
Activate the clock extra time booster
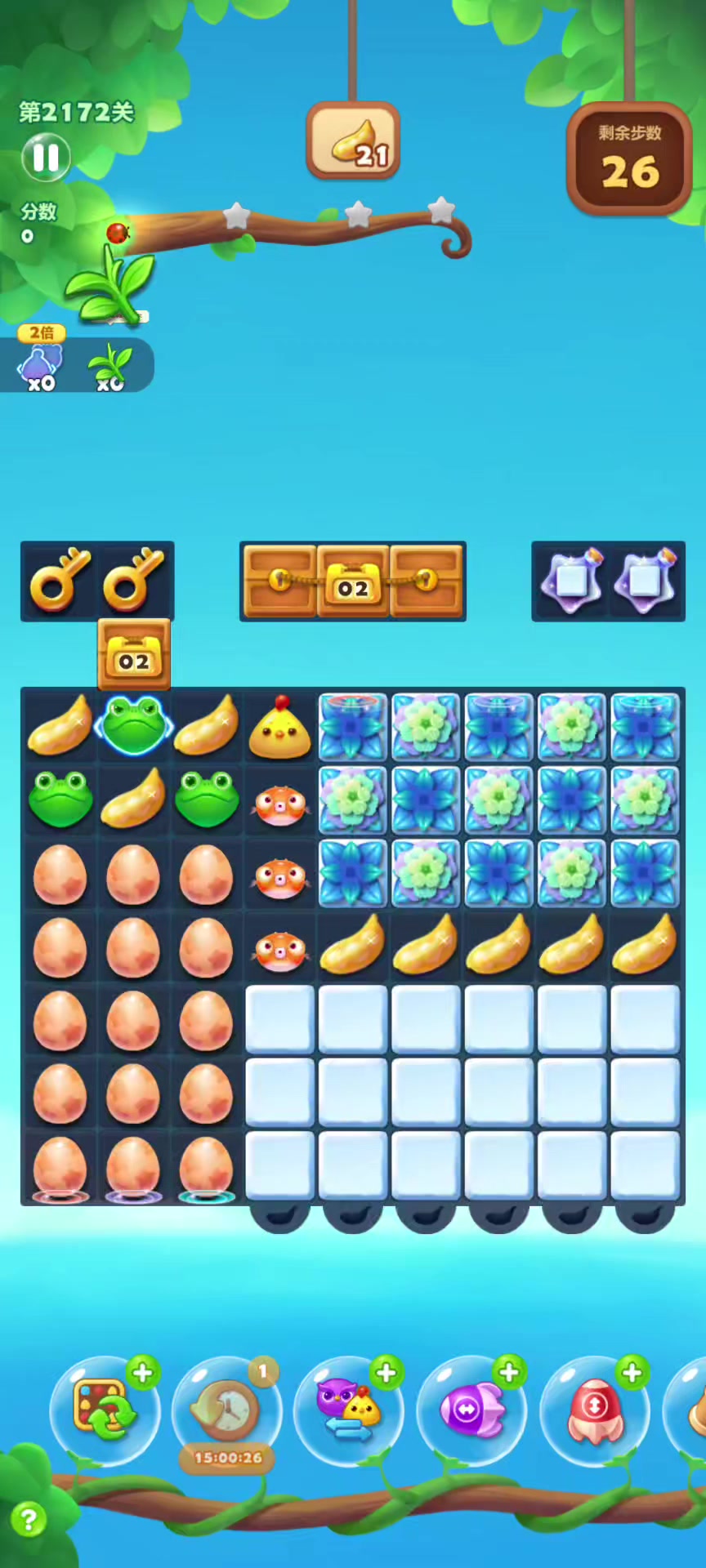tap(227, 1411)
